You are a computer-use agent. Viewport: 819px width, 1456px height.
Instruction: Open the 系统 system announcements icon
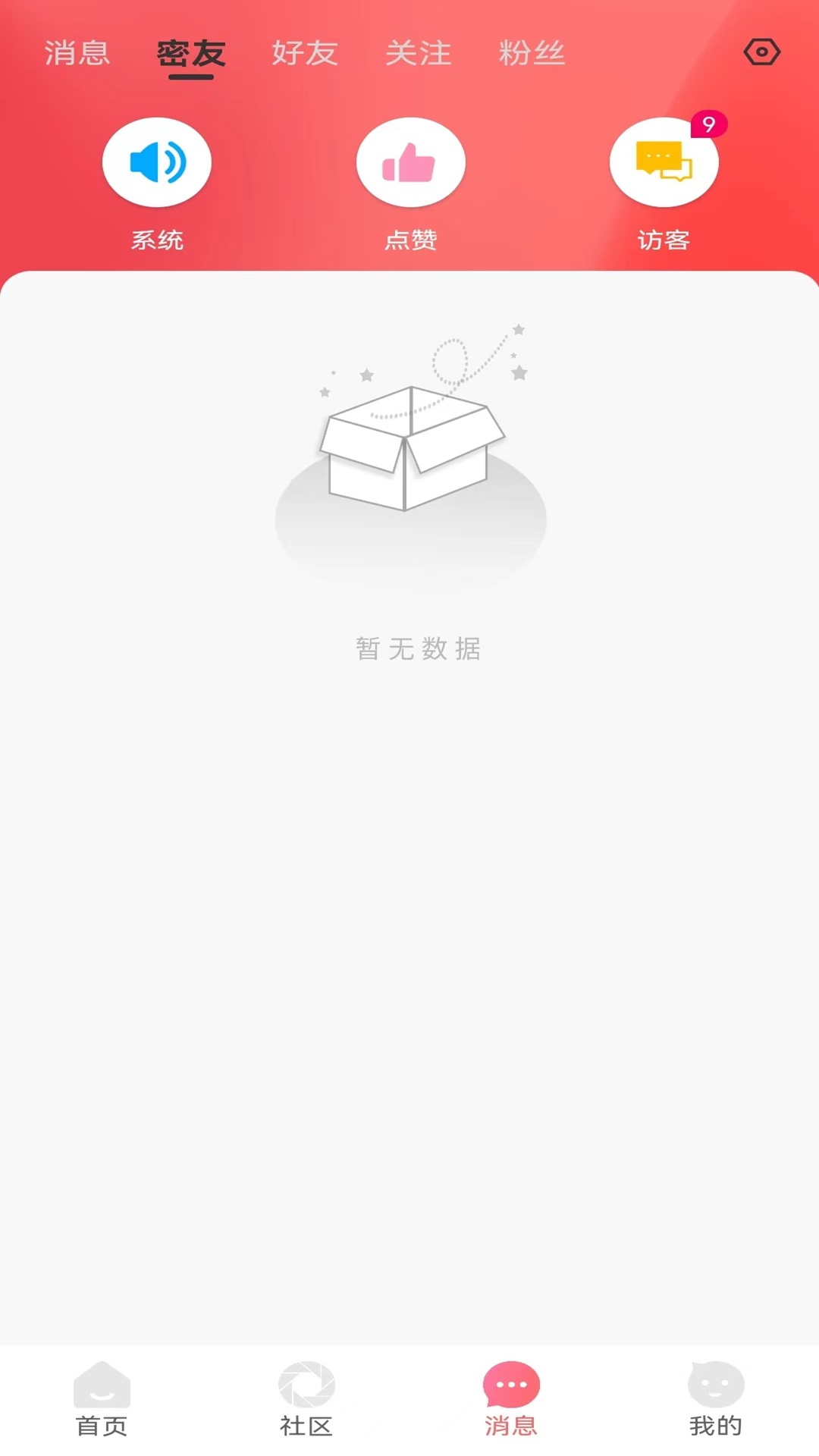pyautogui.click(x=156, y=162)
